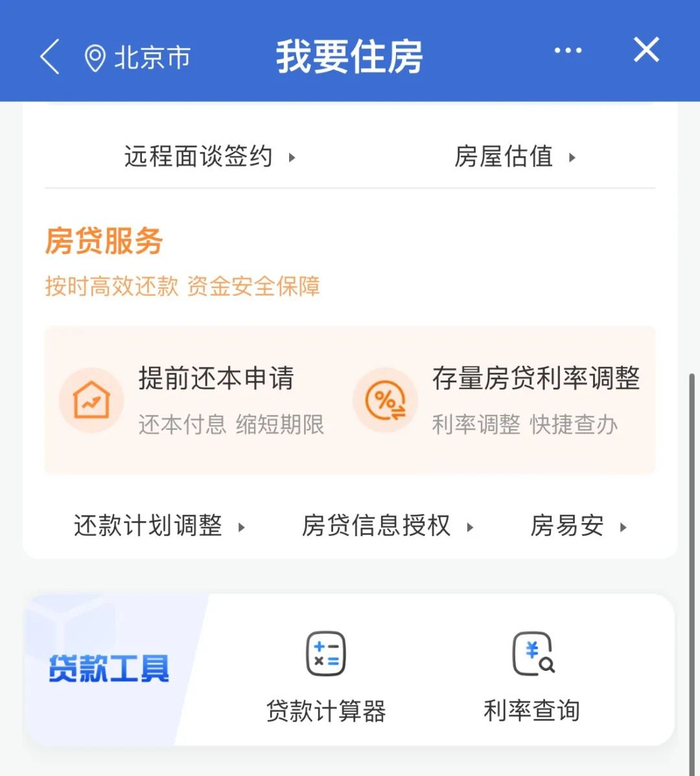
Task: Open 提前还本申请 card
Action: point(193,400)
